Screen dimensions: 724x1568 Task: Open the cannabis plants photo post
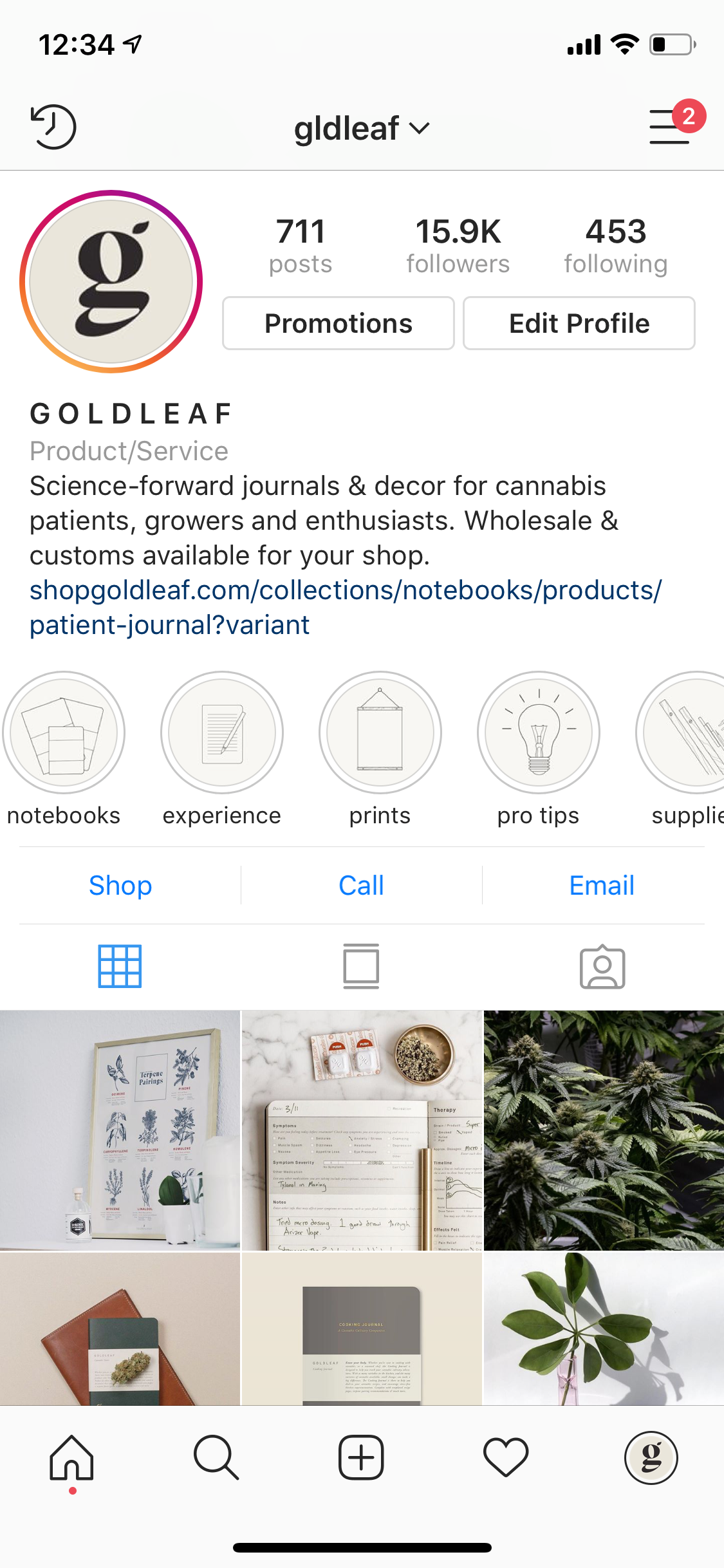(x=604, y=1130)
